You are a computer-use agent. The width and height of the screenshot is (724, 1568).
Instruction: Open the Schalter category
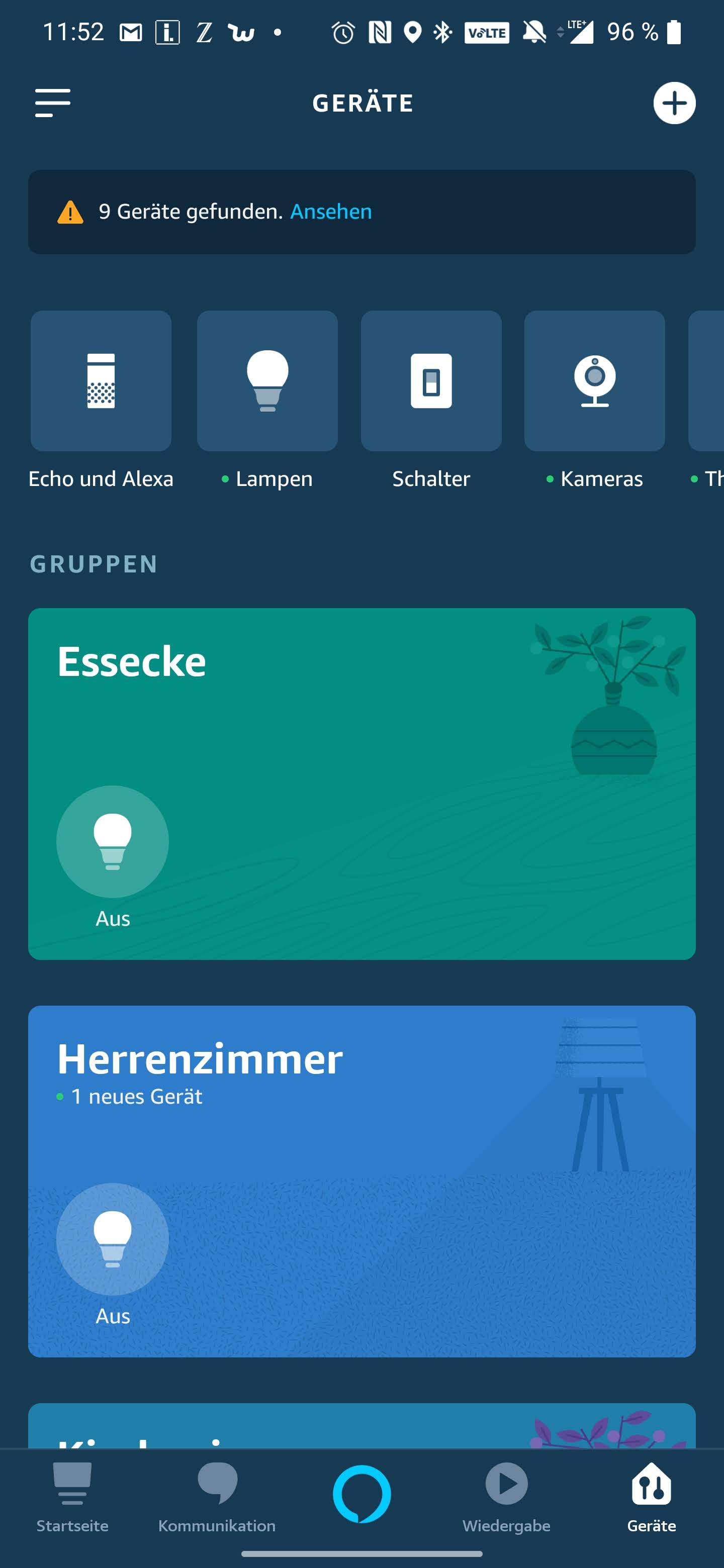click(x=431, y=381)
